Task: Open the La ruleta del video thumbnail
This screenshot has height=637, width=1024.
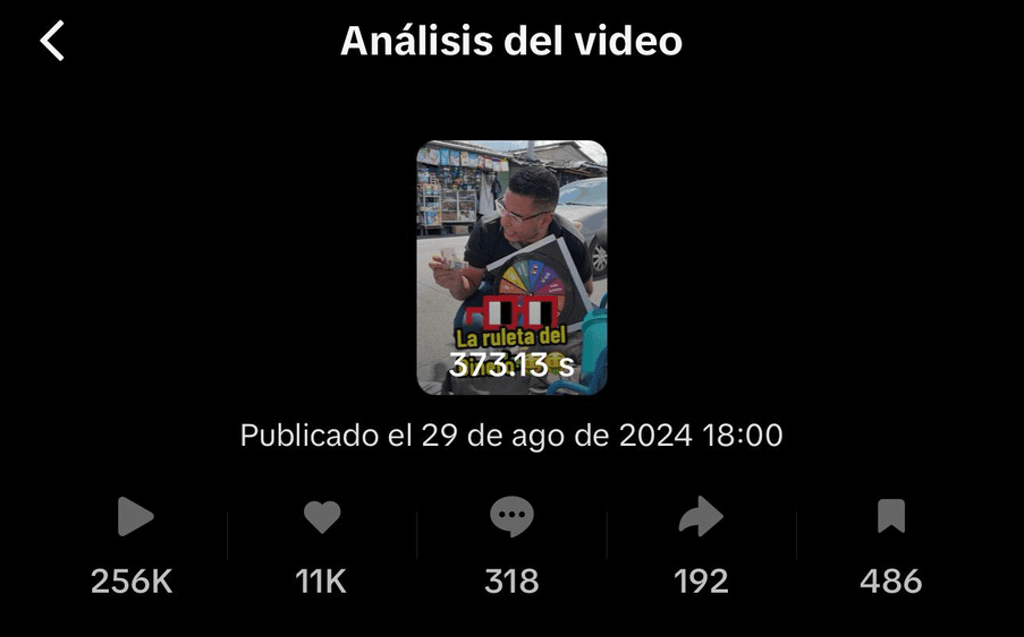Action: click(x=511, y=267)
